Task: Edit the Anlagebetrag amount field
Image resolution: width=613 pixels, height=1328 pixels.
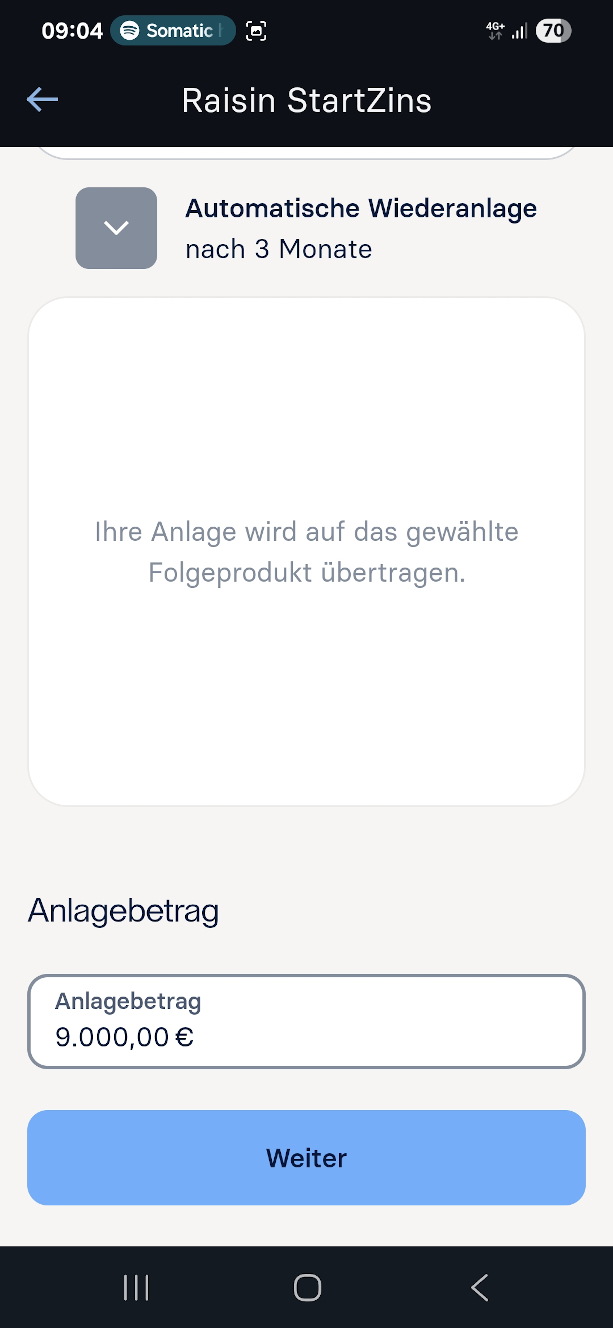Action: [306, 1021]
